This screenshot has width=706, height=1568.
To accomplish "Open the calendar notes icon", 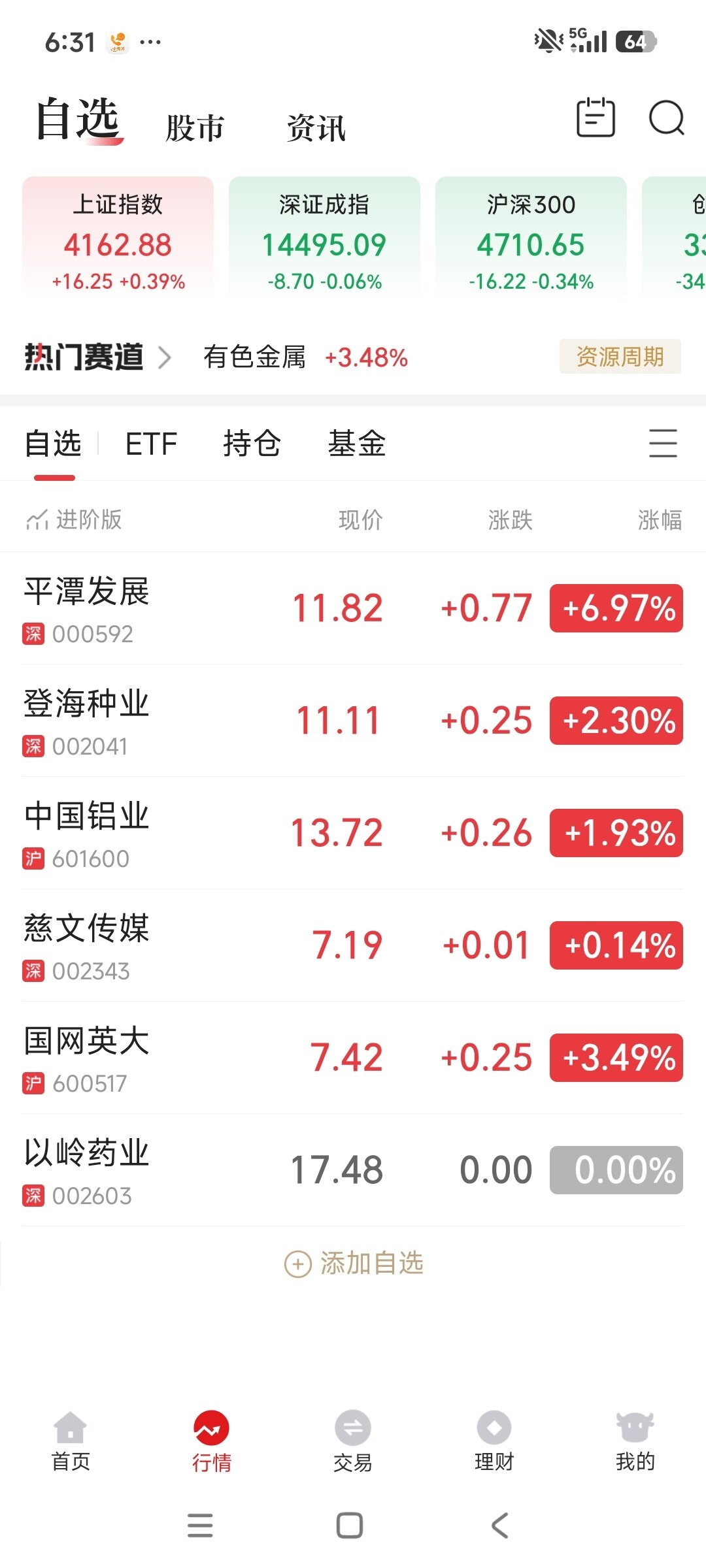I will tap(596, 118).
